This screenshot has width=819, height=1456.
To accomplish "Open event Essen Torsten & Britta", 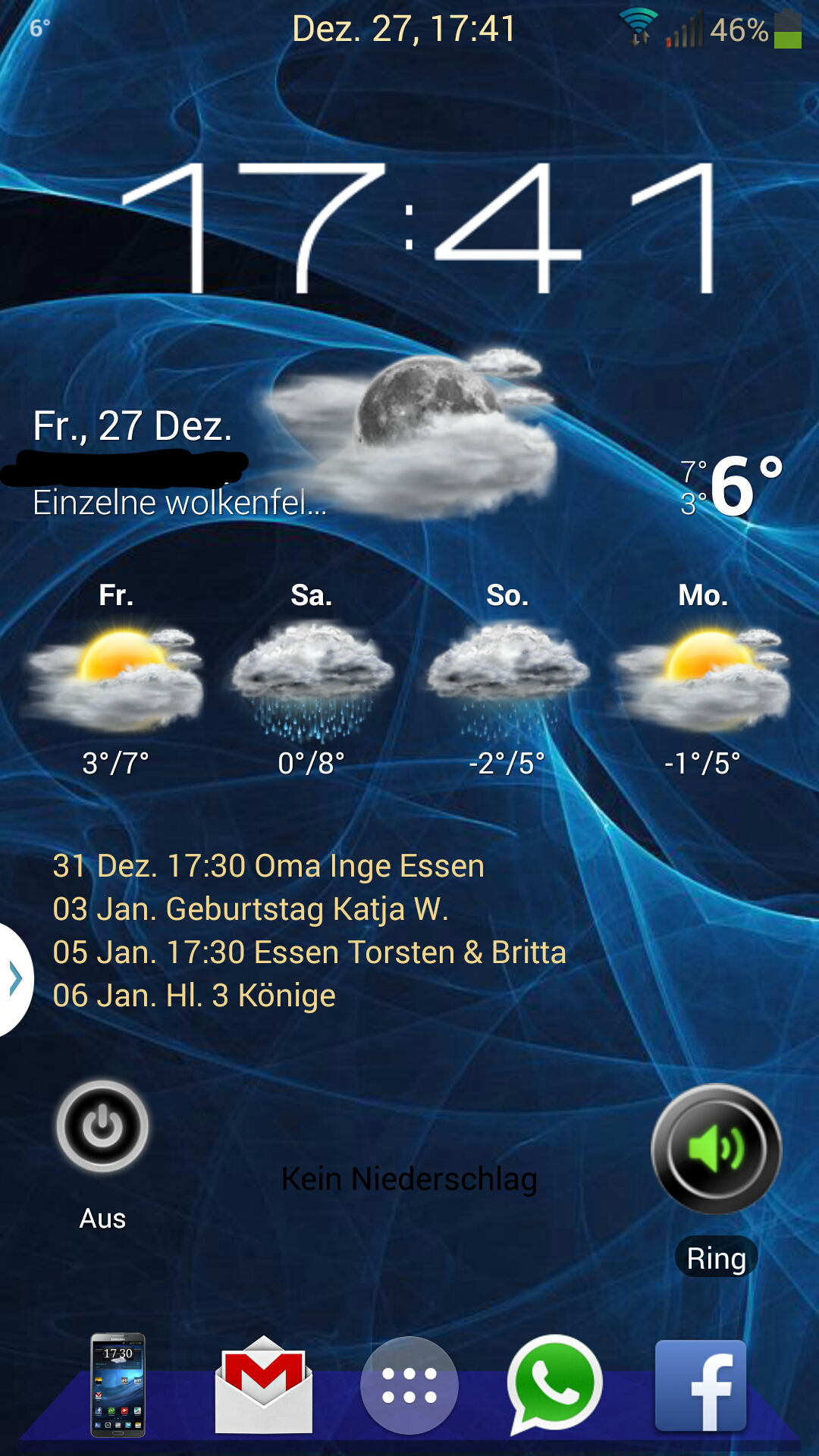I will 309,952.
